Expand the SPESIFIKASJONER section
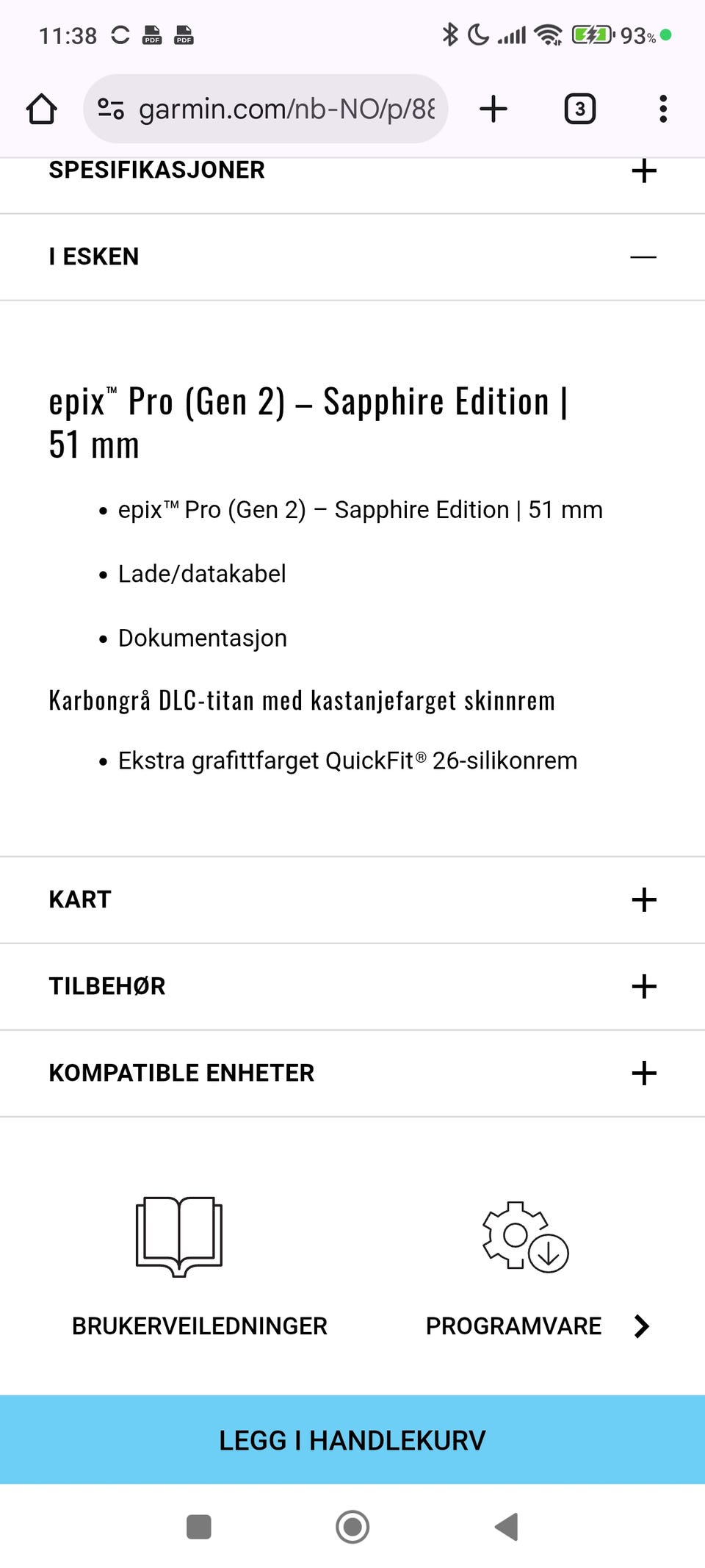 coord(644,170)
